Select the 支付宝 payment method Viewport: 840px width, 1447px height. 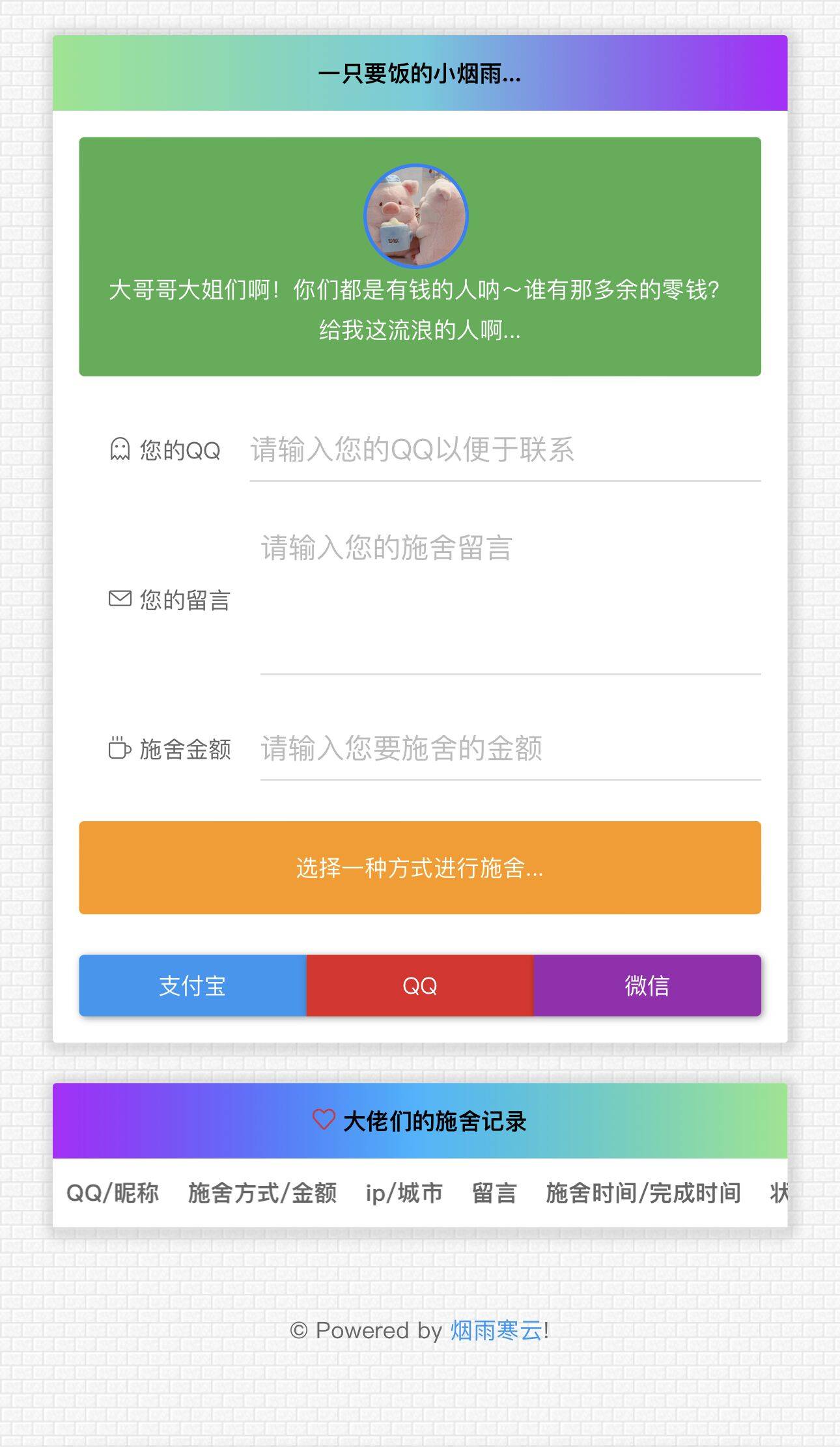[192, 986]
